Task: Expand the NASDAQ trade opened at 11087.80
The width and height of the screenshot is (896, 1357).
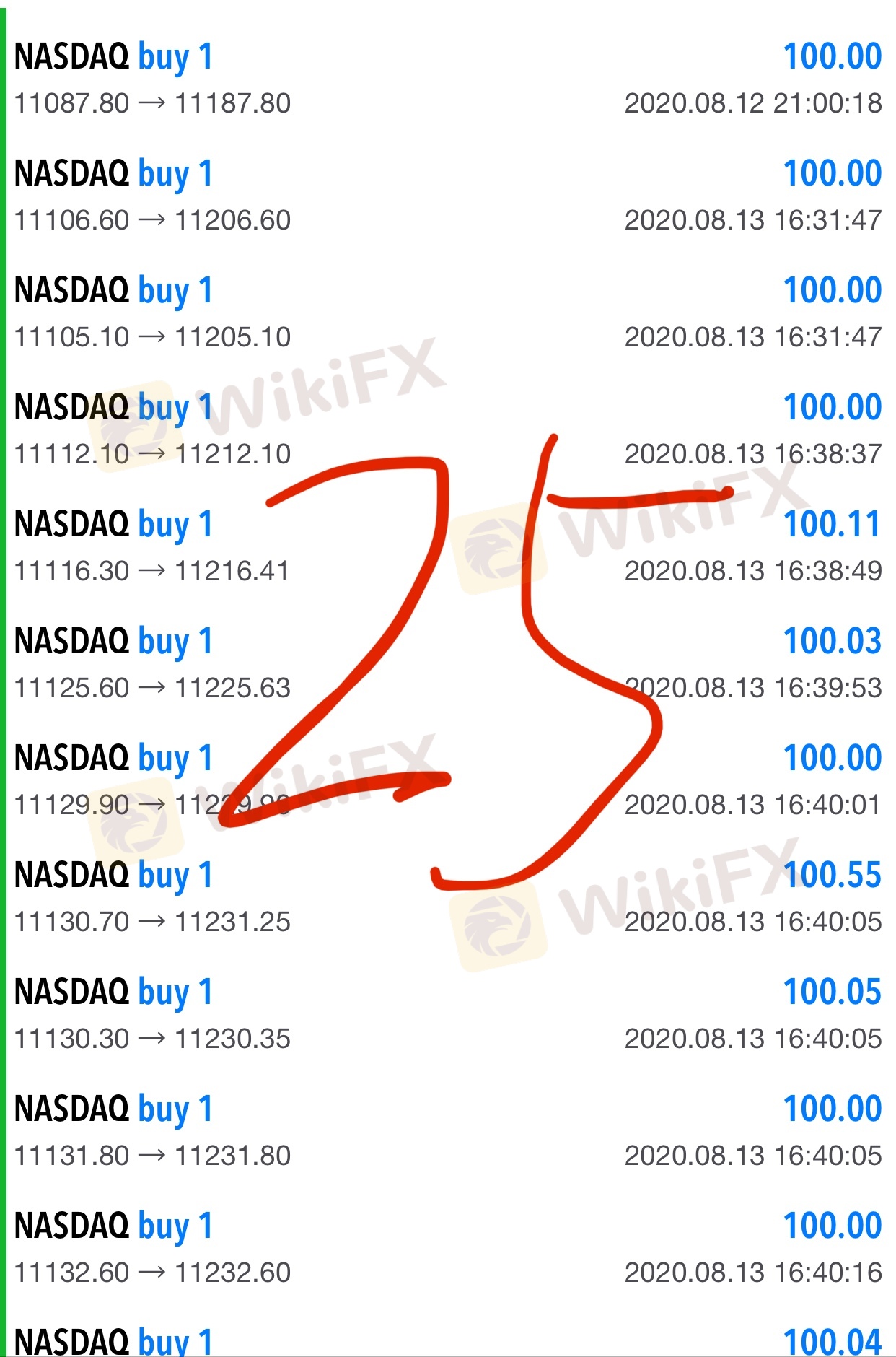Action: point(447,79)
